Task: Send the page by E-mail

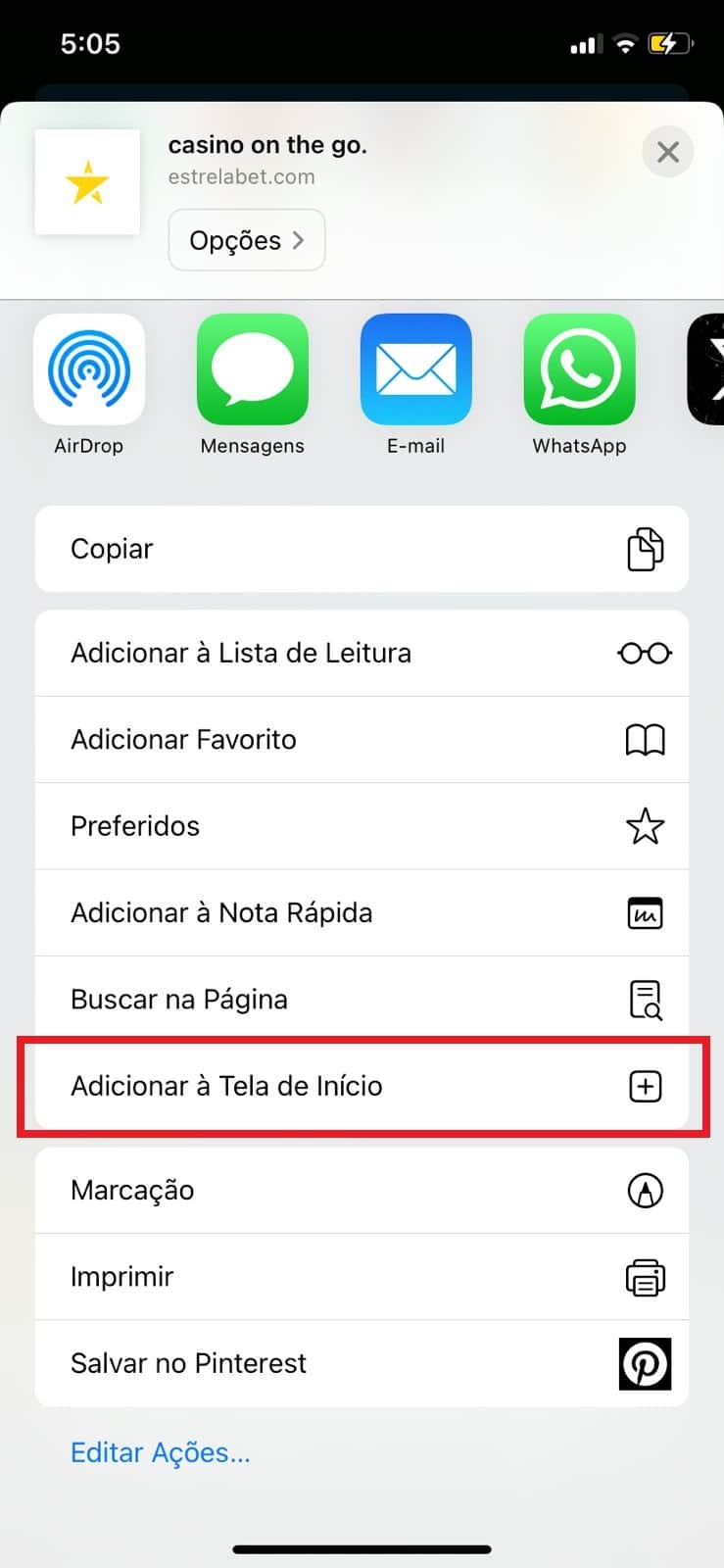Action: click(415, 370)
